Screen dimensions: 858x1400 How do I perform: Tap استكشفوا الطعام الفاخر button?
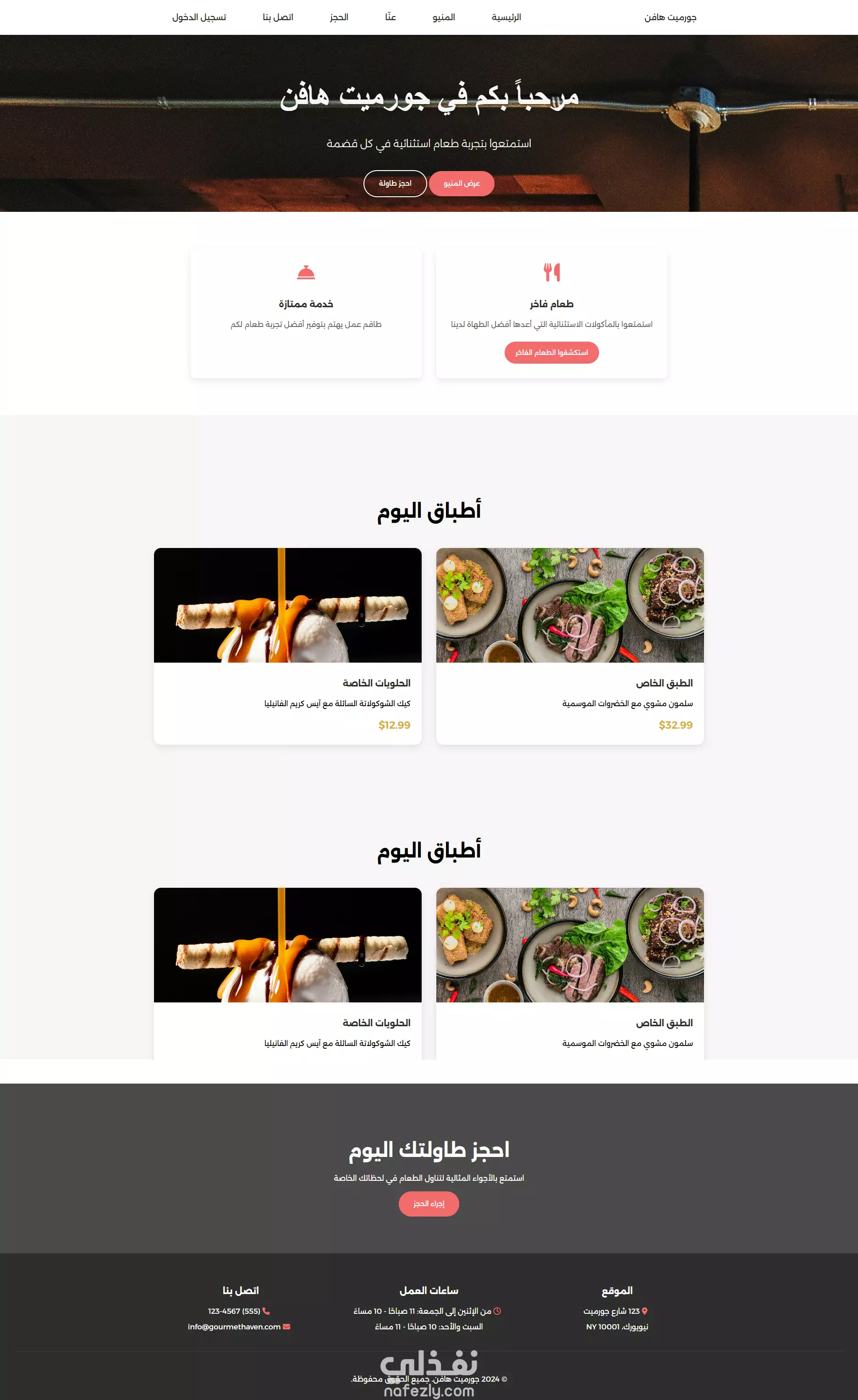click(551, 352)
